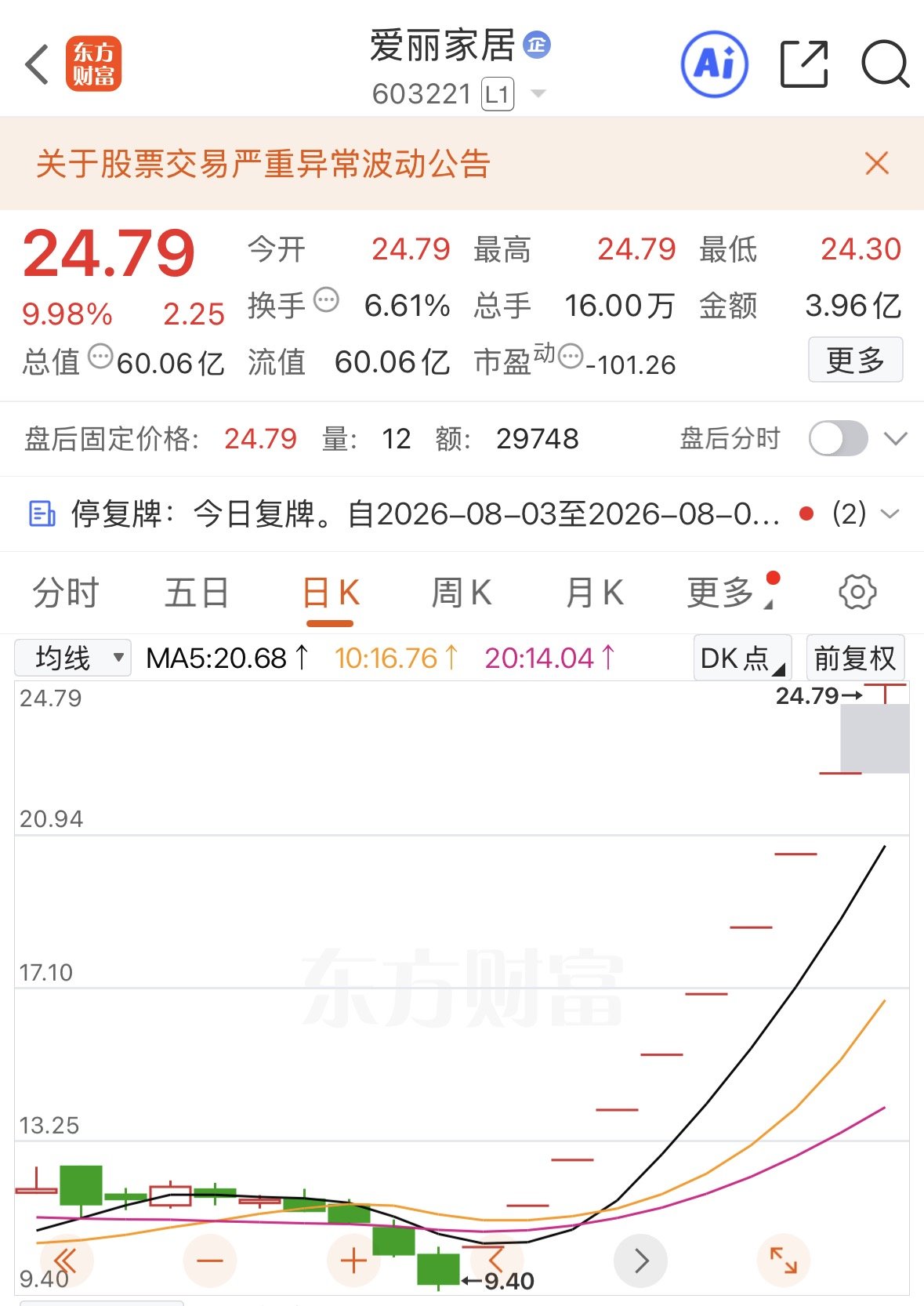Screen dimensions: 924x1306
Task: Expand the chart to fullscreen
Action: coord(783,1261)
